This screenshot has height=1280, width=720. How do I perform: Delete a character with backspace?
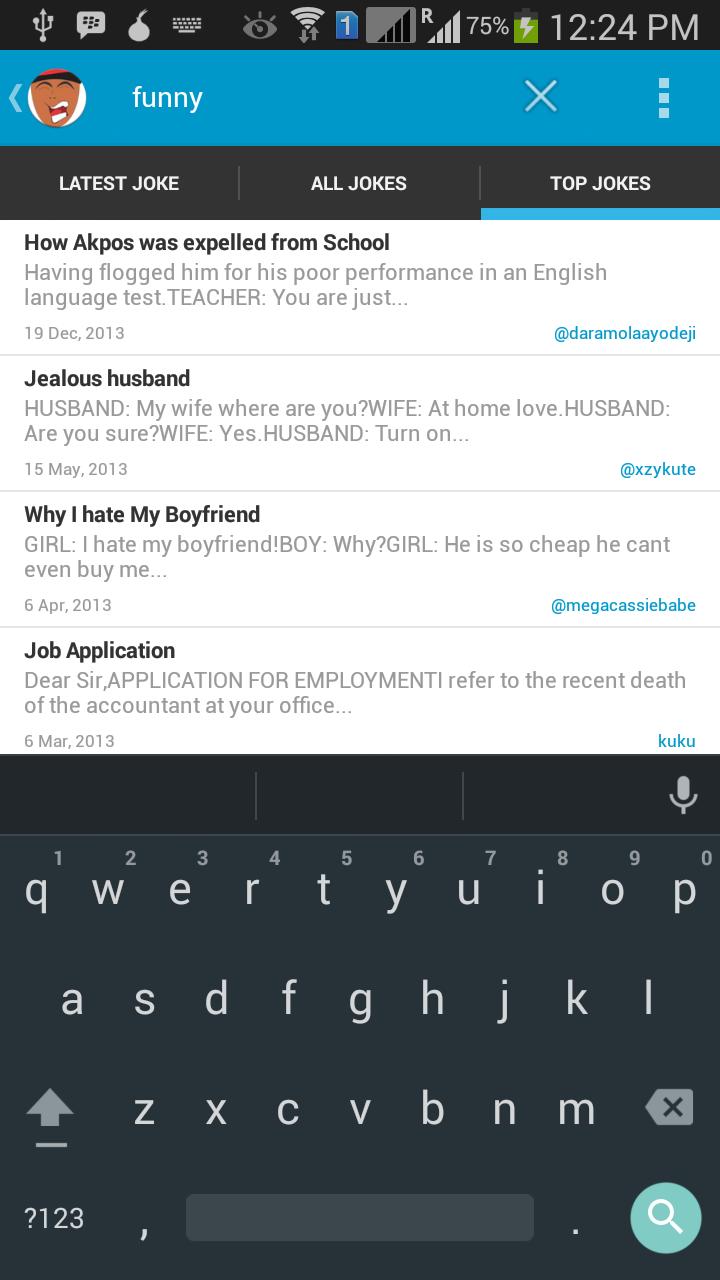tap(669, 1108)
